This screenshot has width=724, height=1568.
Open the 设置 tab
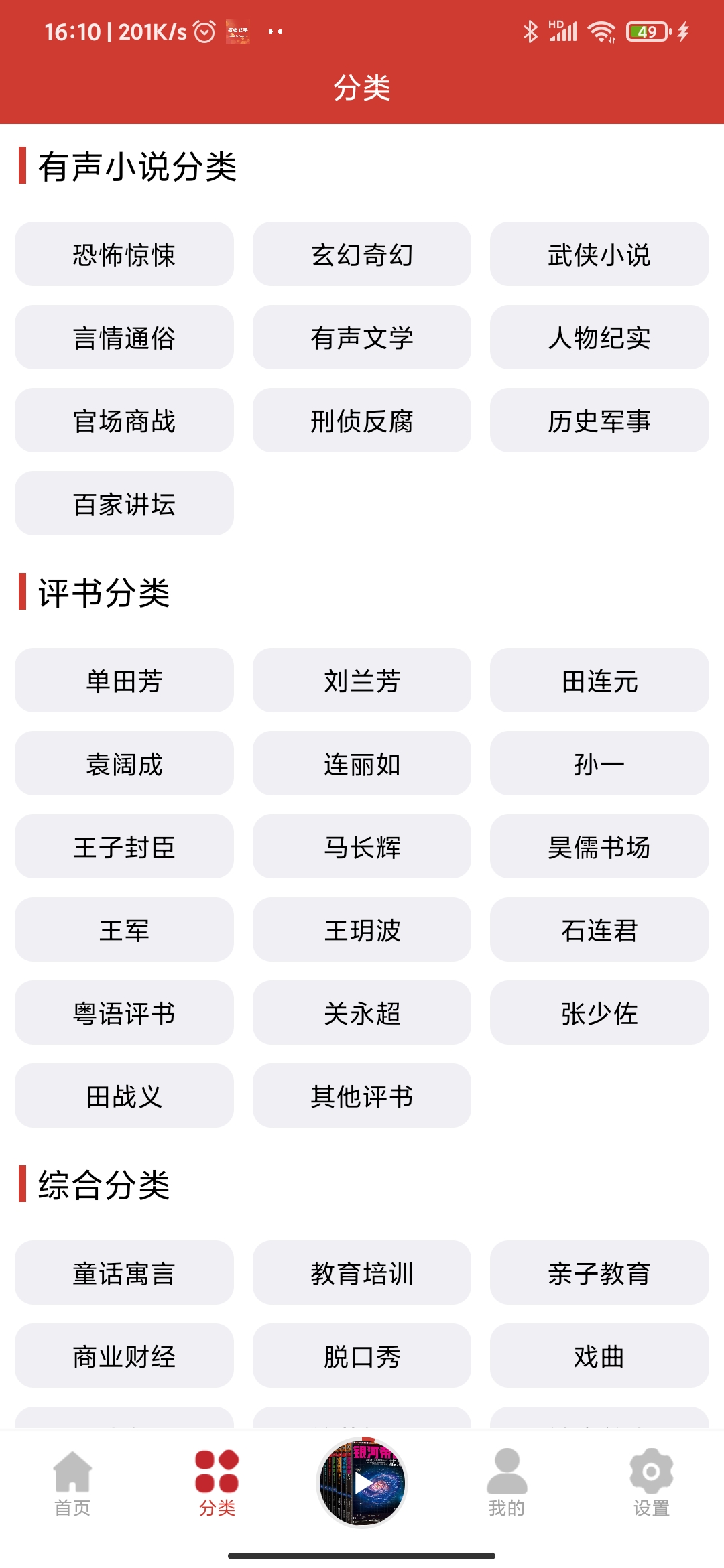point(652,1484)
